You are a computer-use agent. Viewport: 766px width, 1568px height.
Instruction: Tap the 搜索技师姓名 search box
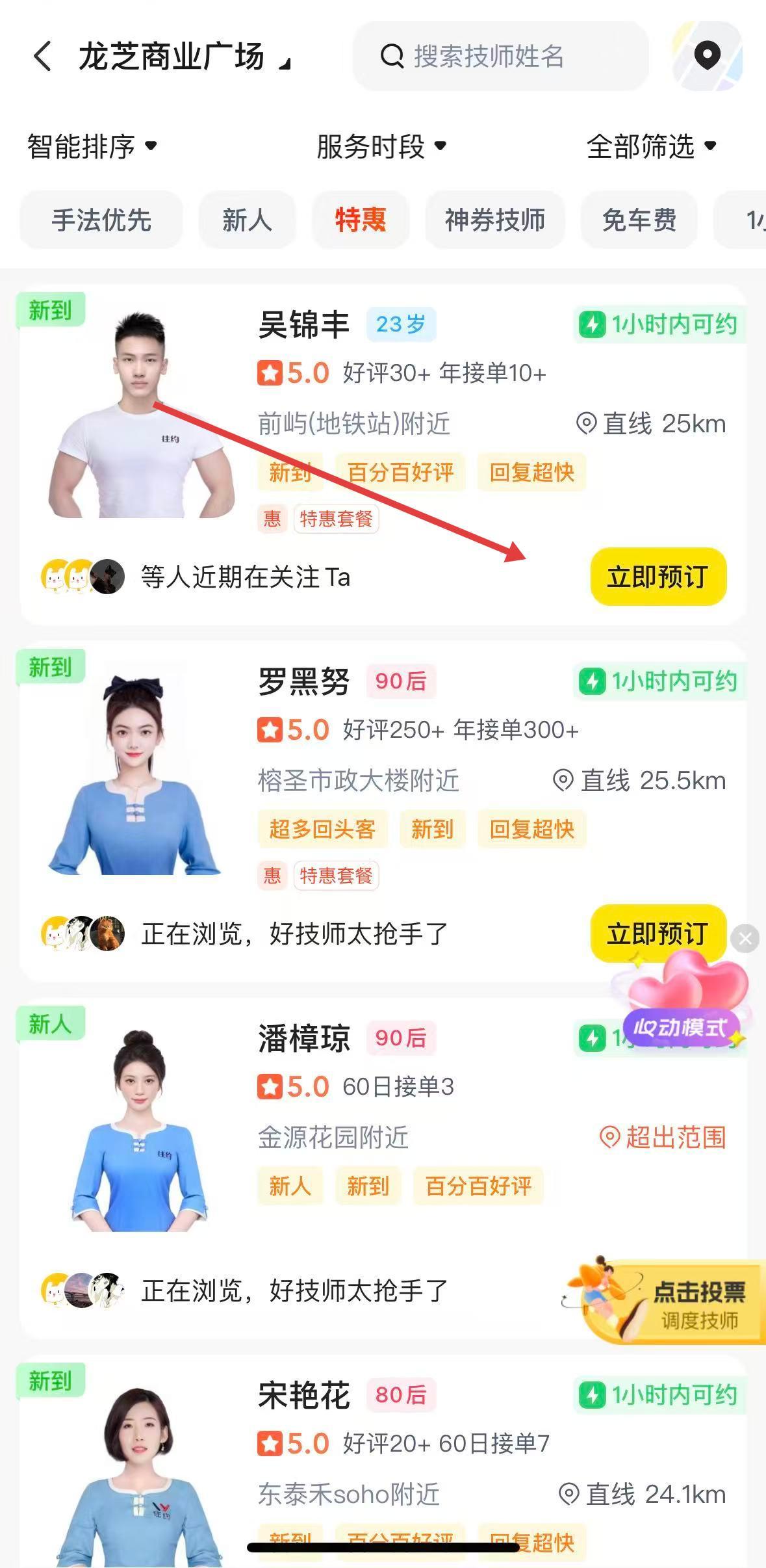(x=500, y=57)
